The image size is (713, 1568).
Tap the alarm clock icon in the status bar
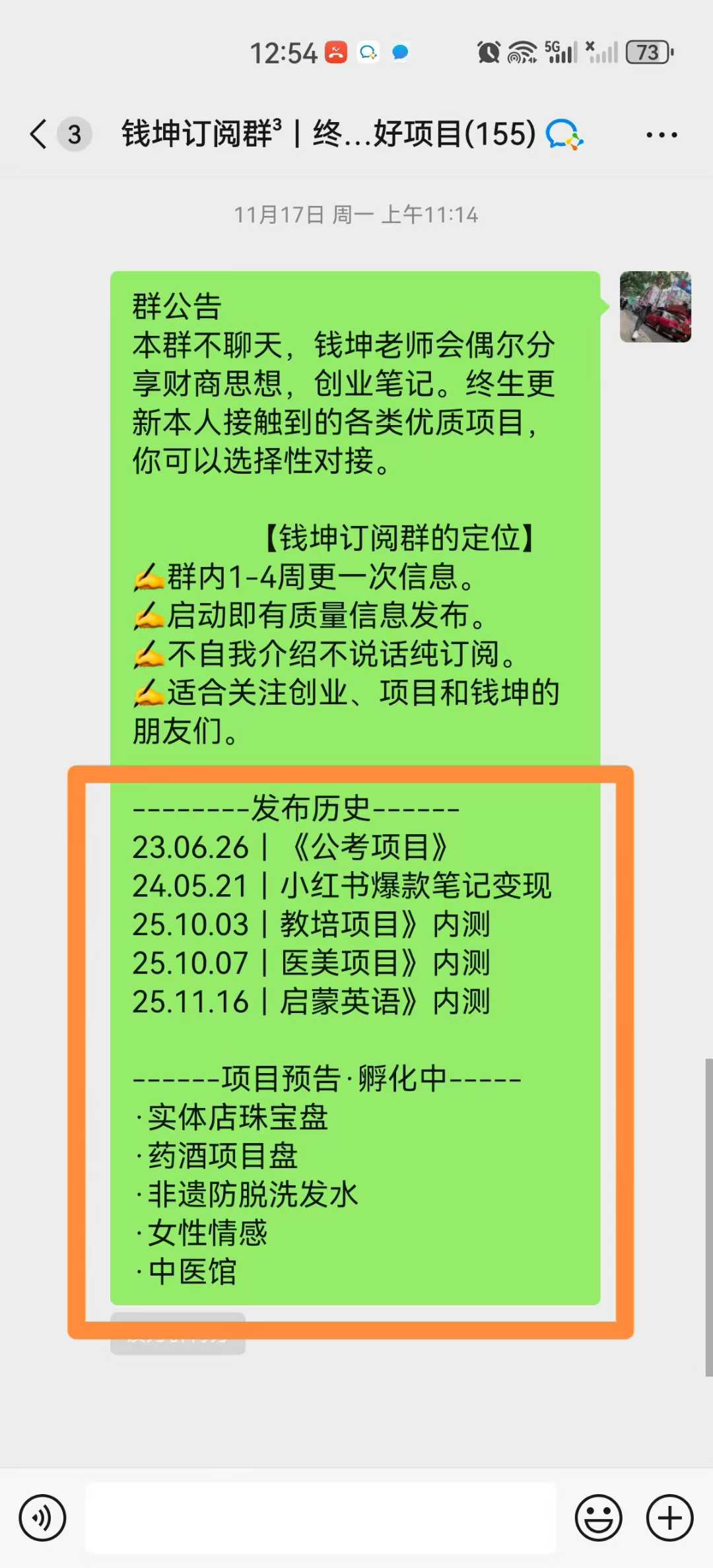pos(489,53)
